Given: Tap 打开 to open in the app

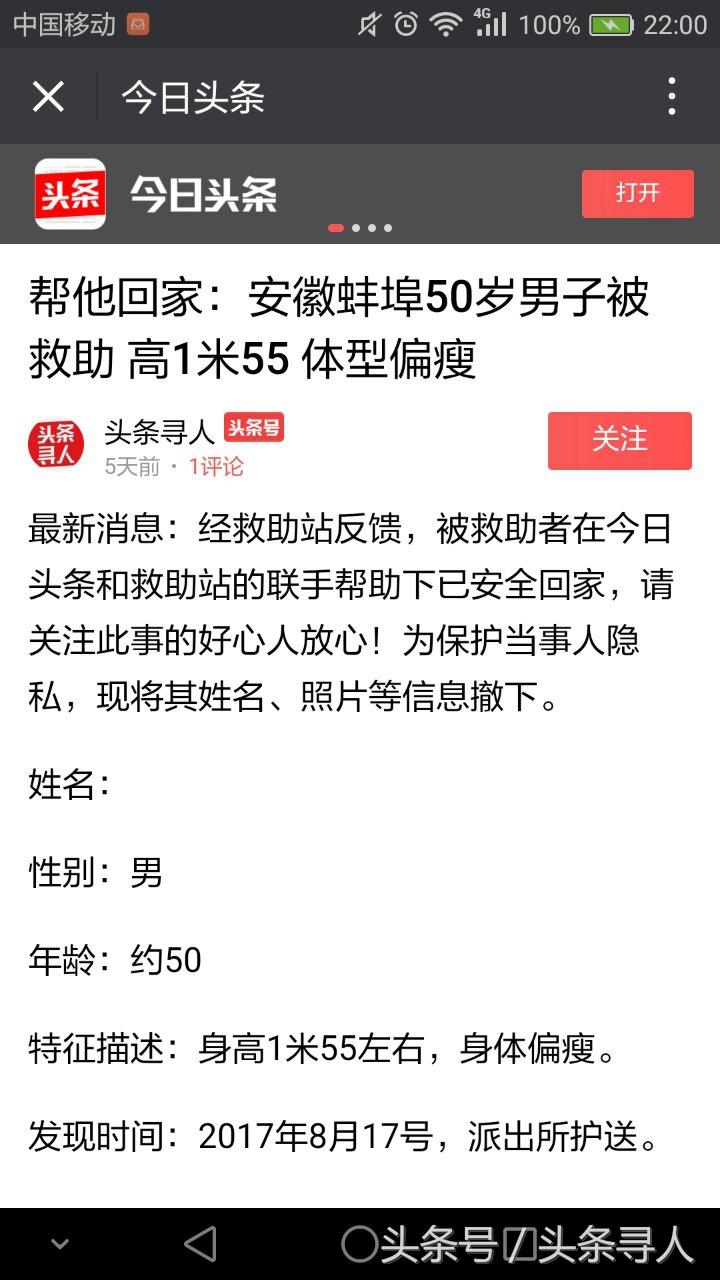Looking at the screenshot, I should click(637, 193).
